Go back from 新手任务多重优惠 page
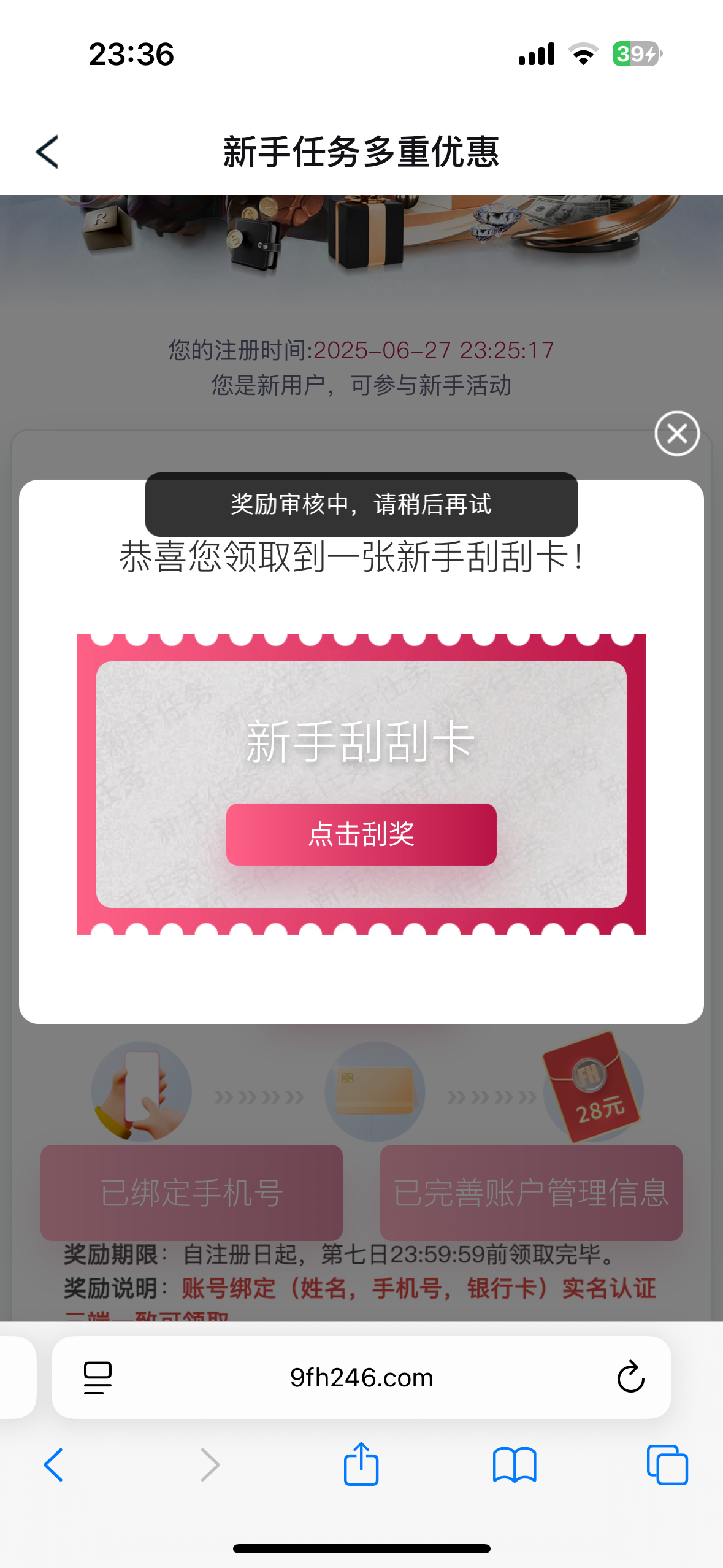This screenshot has height=1568, width=723. pos(48,152)
